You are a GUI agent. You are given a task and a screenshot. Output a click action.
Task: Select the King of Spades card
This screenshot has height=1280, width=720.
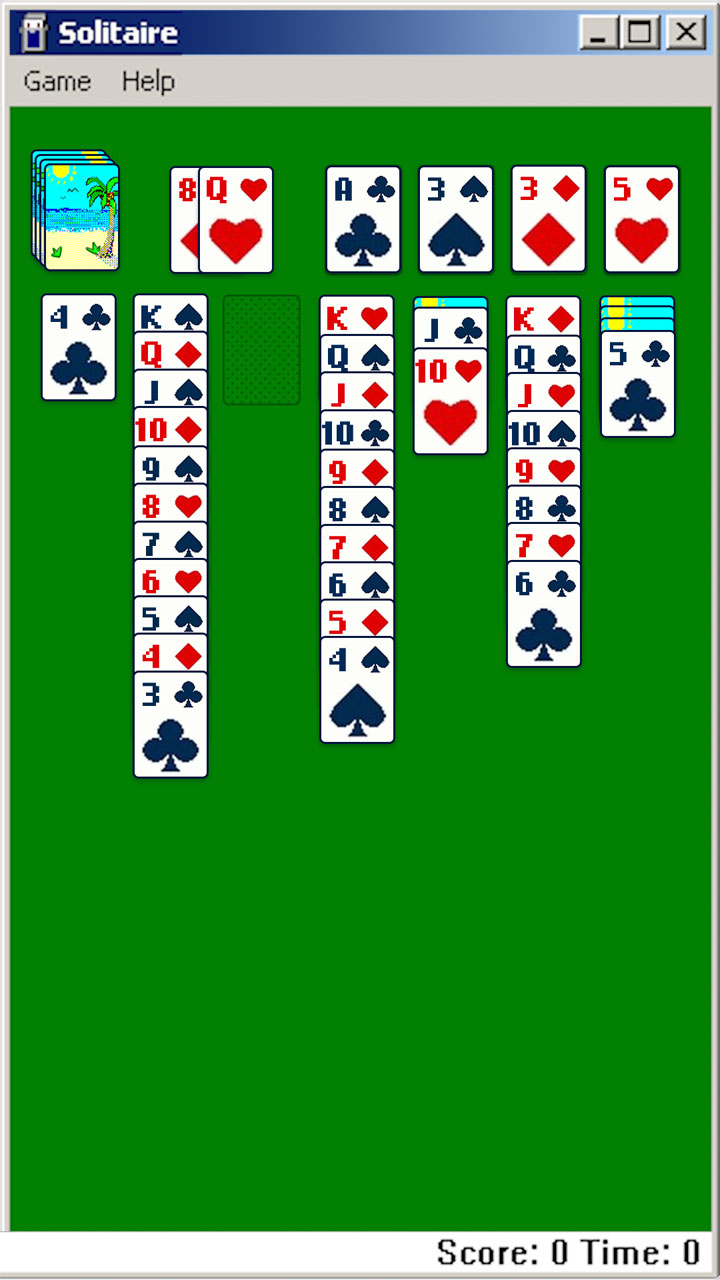(170, 315)
